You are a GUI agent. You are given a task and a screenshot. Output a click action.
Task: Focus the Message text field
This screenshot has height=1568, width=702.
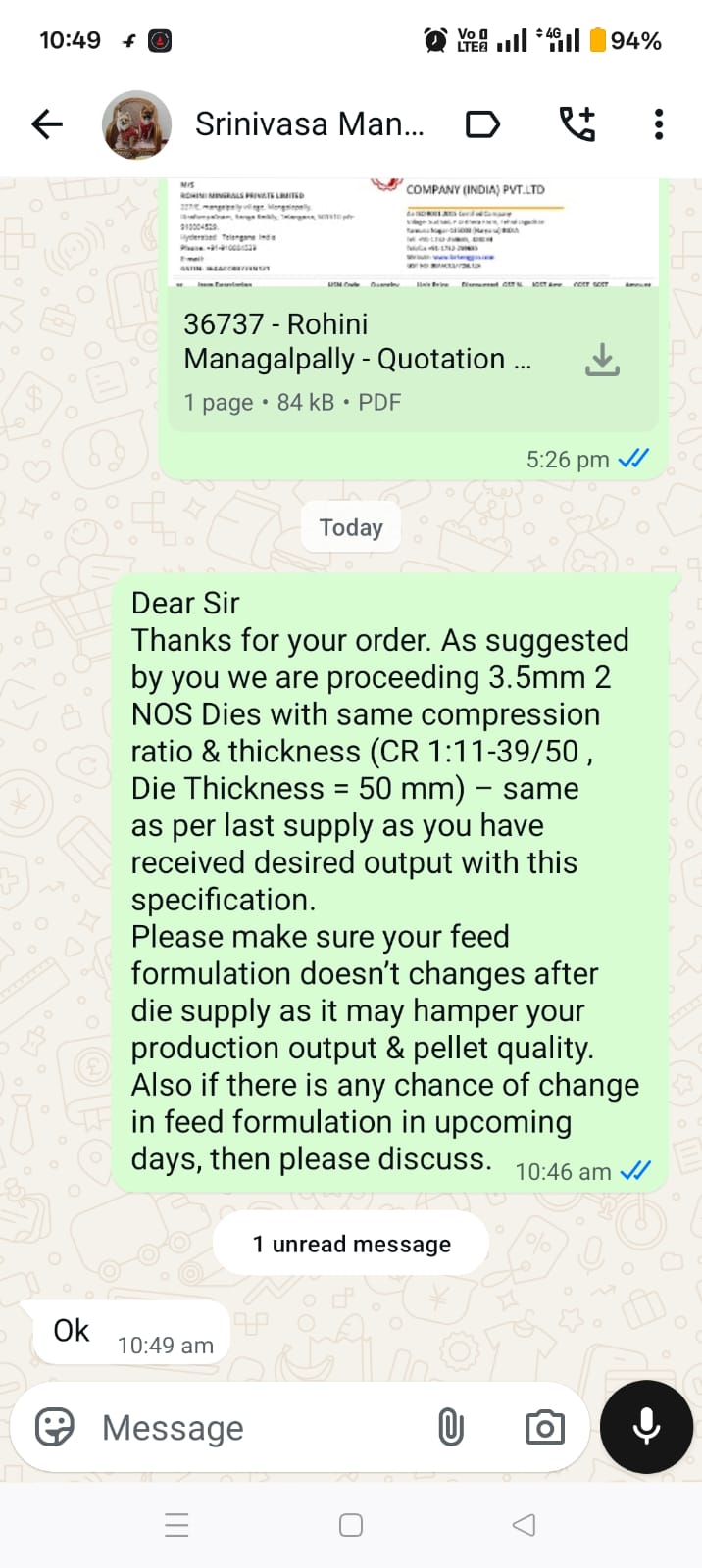(x=255, y=1428)
